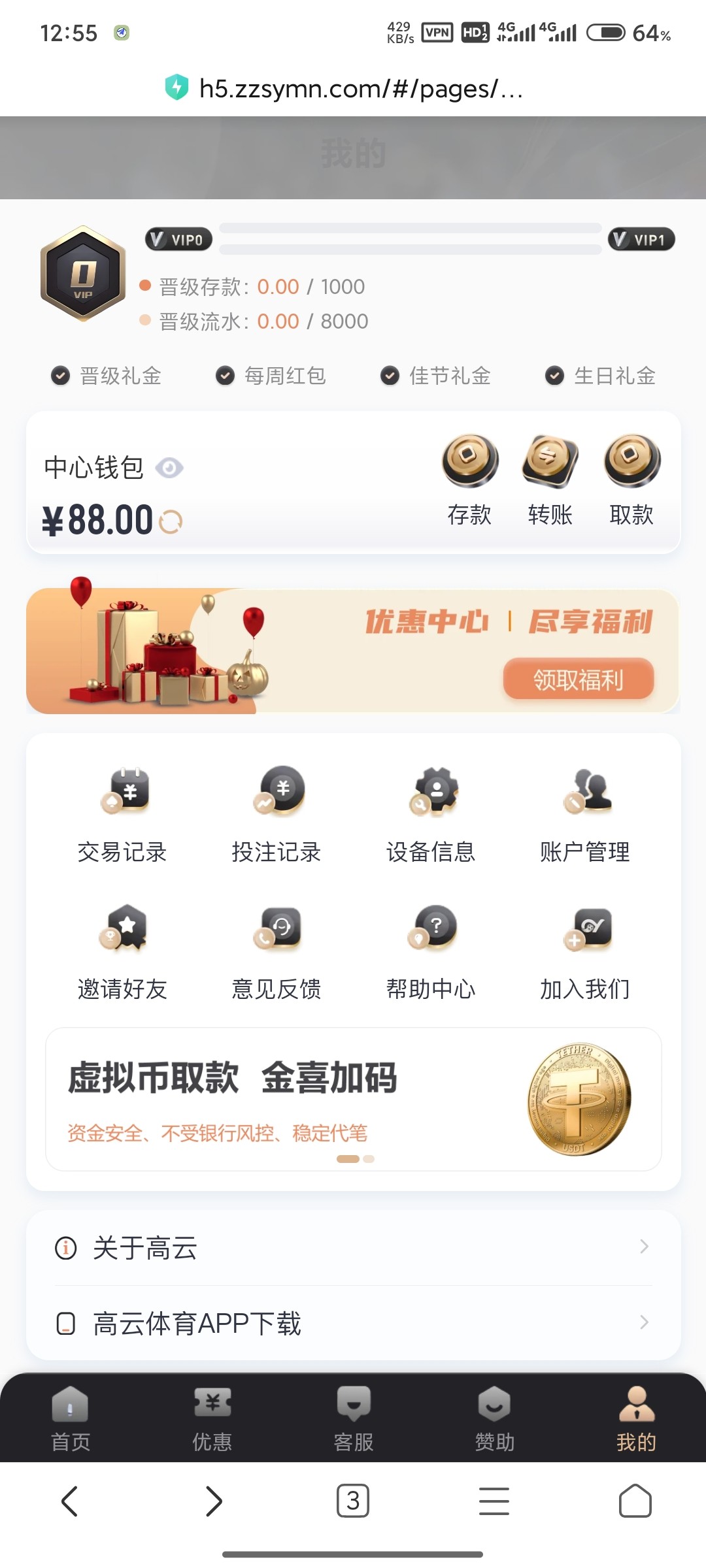The height and width of the screenshot is (1568, 706).
Task: Open the 虚拟币取款 banner
Action: click(x=353, y=1099)
